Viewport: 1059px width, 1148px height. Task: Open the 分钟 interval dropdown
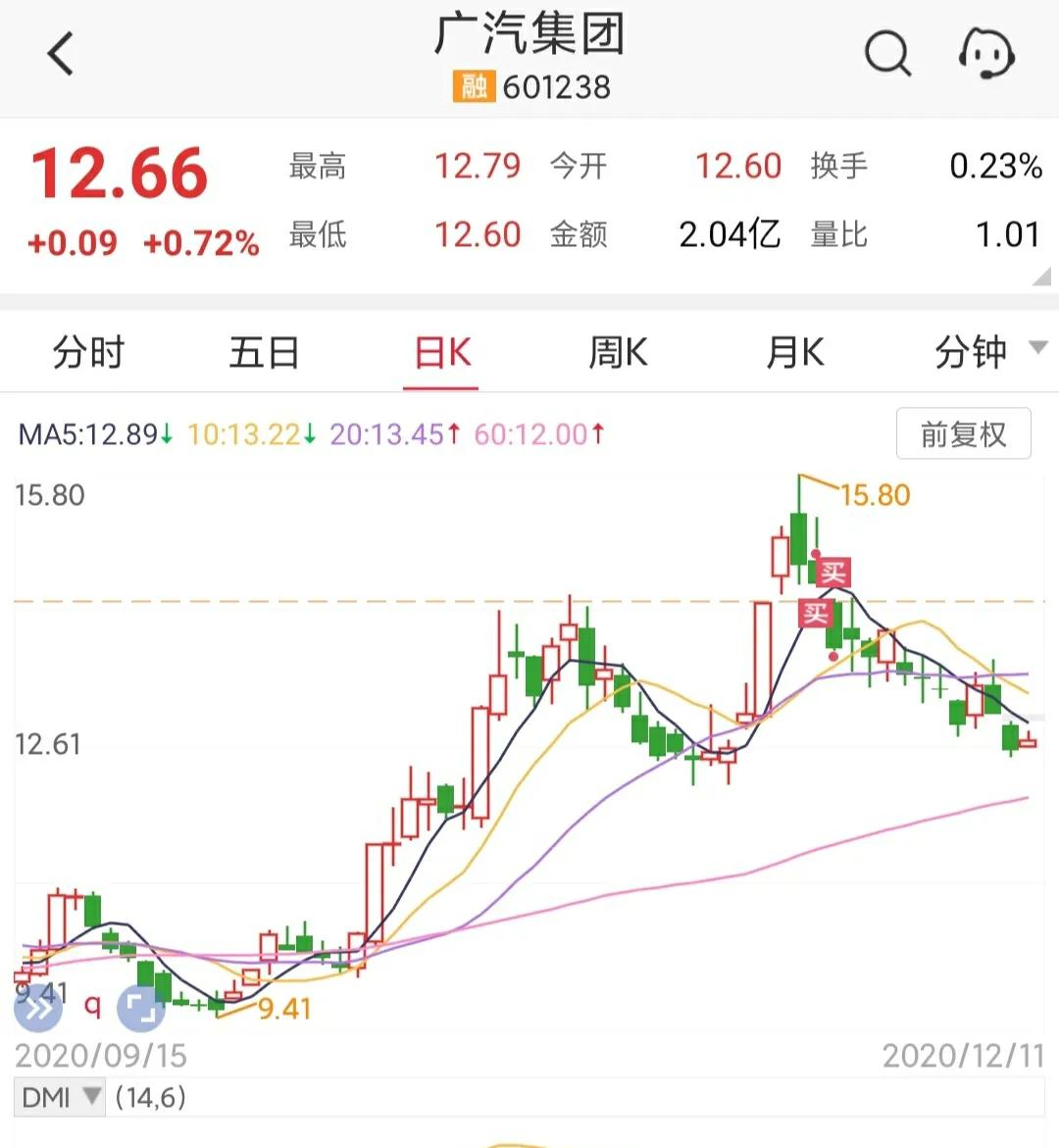(x=973, y=353)
